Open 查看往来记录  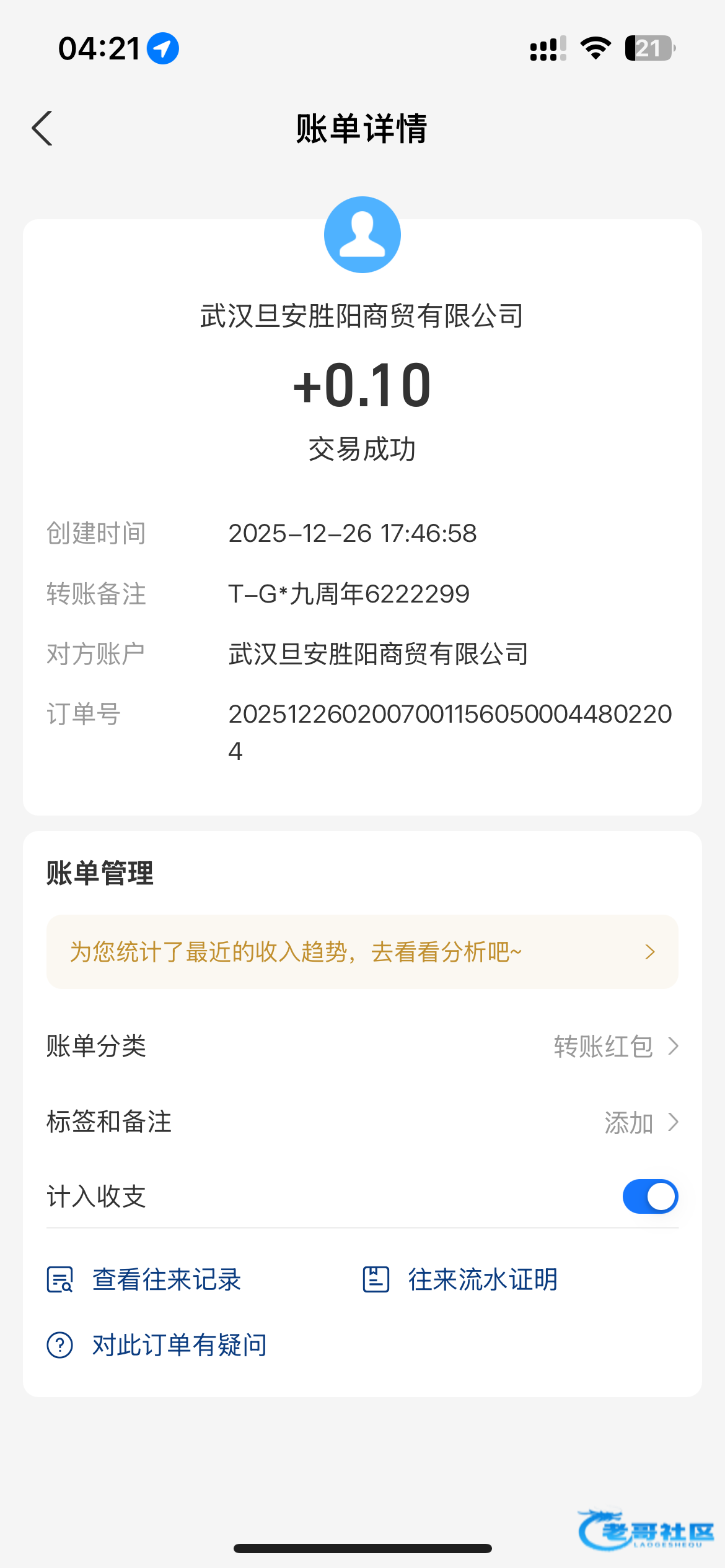tap(166, 1279)
